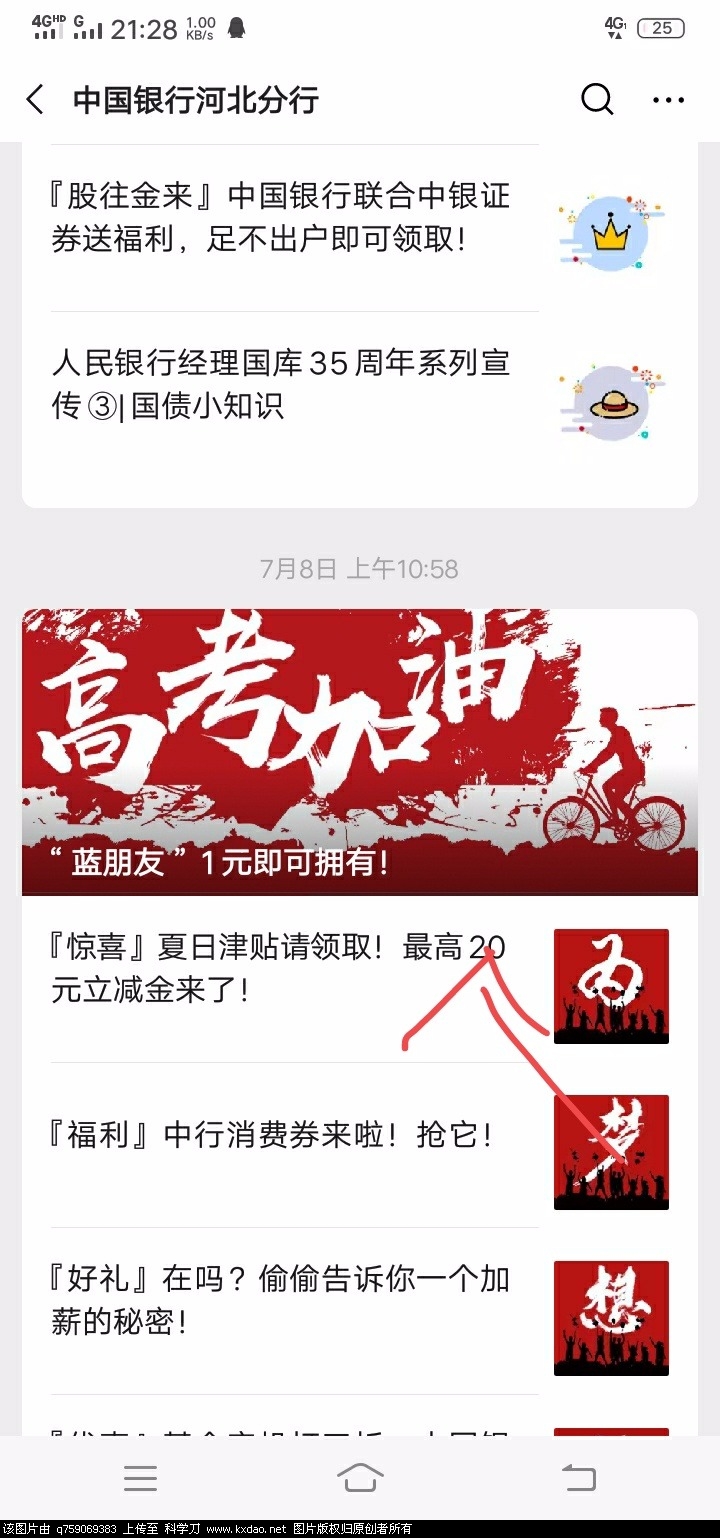Open the three-dot overflow menu

668,100
